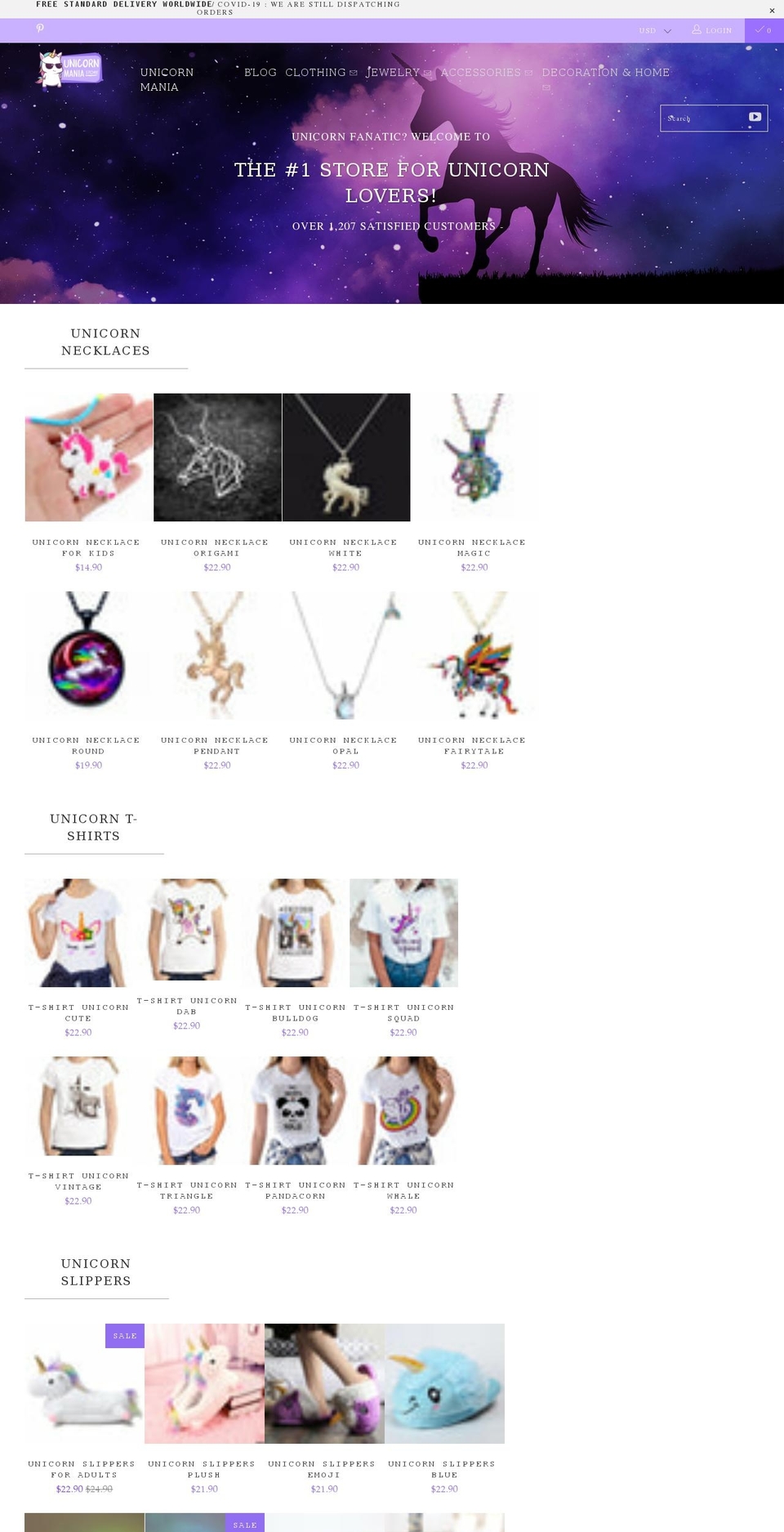Click the envelope icon next to Clothing
The image size is (784, 1532).
[353, 73]
